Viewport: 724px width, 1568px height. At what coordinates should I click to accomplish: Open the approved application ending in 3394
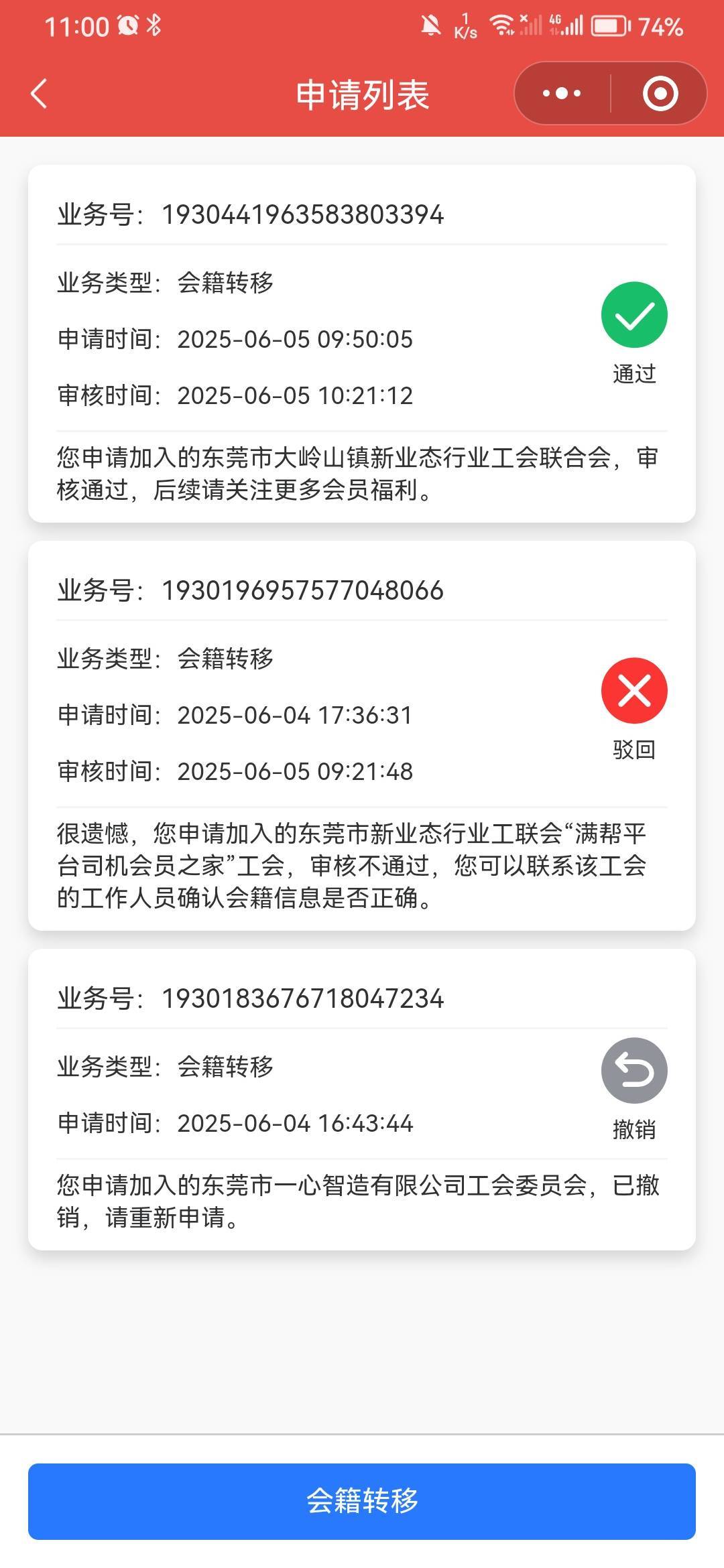click(x=362, y=344)
